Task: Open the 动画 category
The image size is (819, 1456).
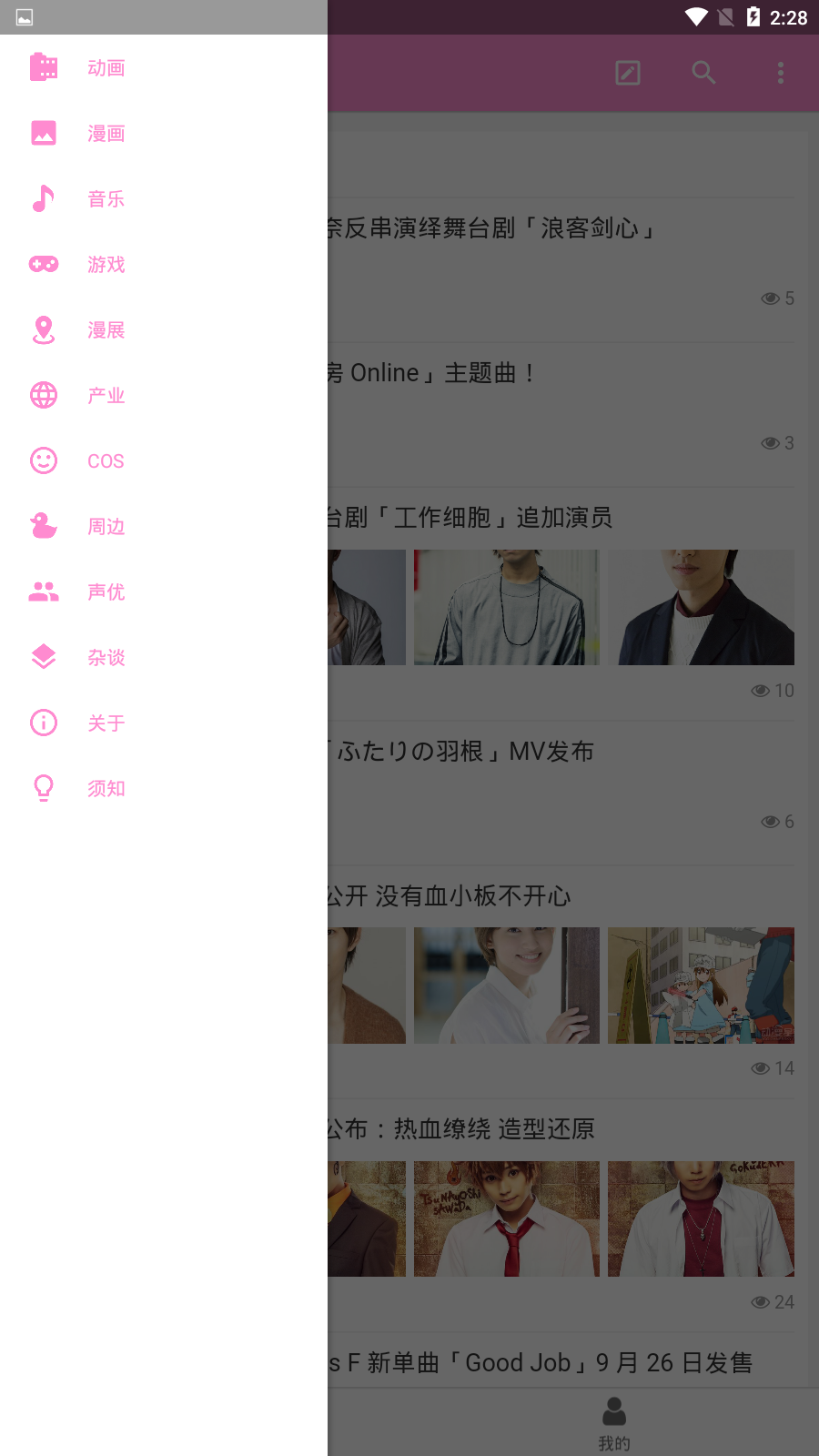Action: [106, 68]
